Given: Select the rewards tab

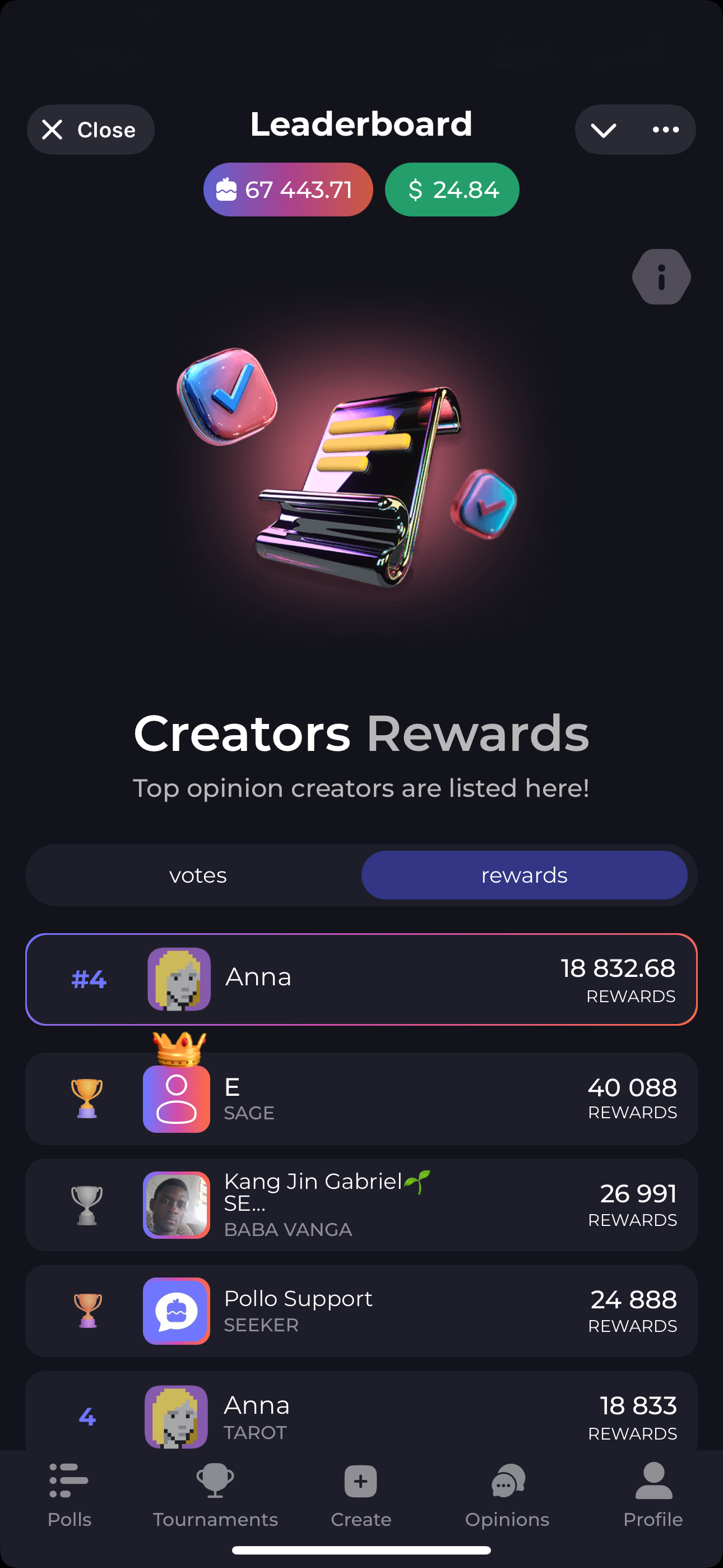Looking at the screenshot, I should (x=524, y=875).
